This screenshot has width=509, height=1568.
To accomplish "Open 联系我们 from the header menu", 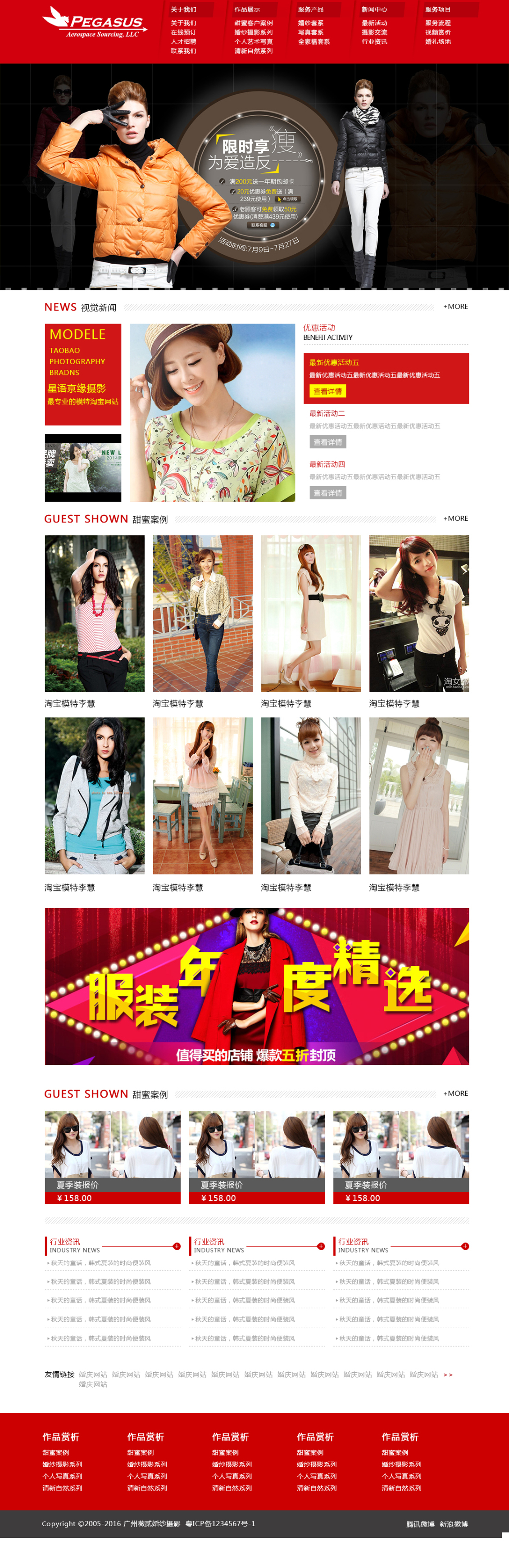I will [x=183, y=51].
